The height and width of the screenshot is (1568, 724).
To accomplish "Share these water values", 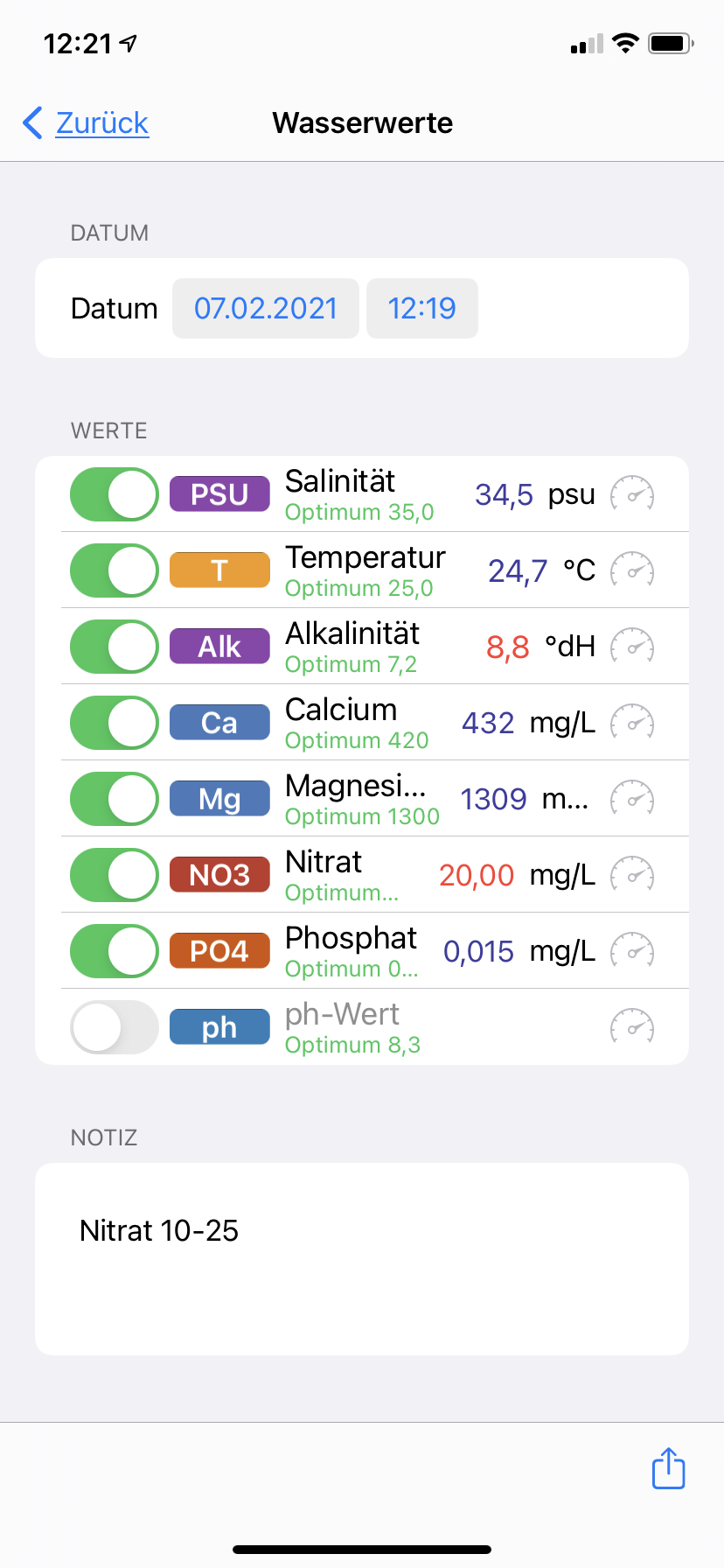I will [669, 1468].
